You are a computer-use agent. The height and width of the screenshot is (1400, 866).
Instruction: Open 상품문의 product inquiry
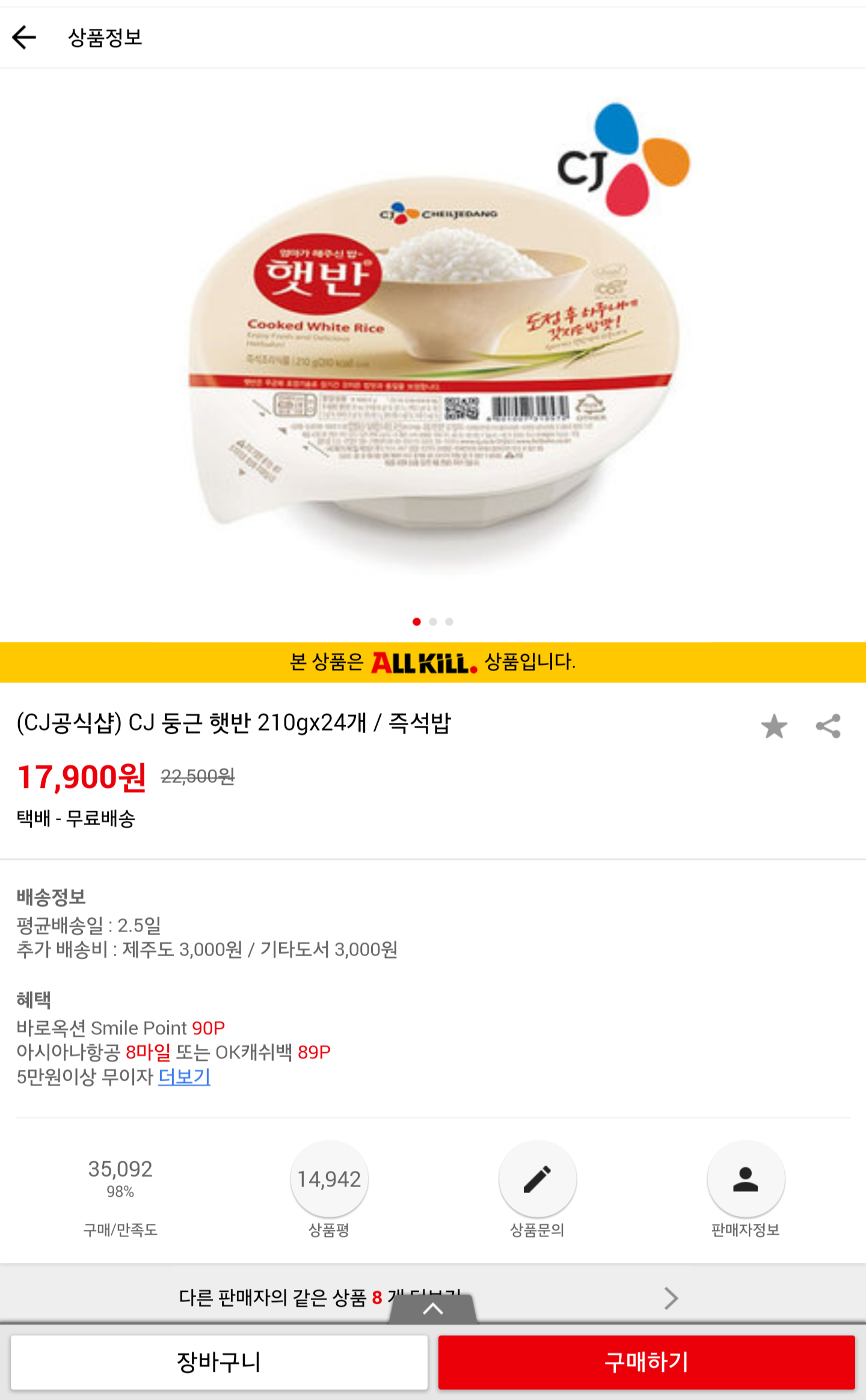537,1179
